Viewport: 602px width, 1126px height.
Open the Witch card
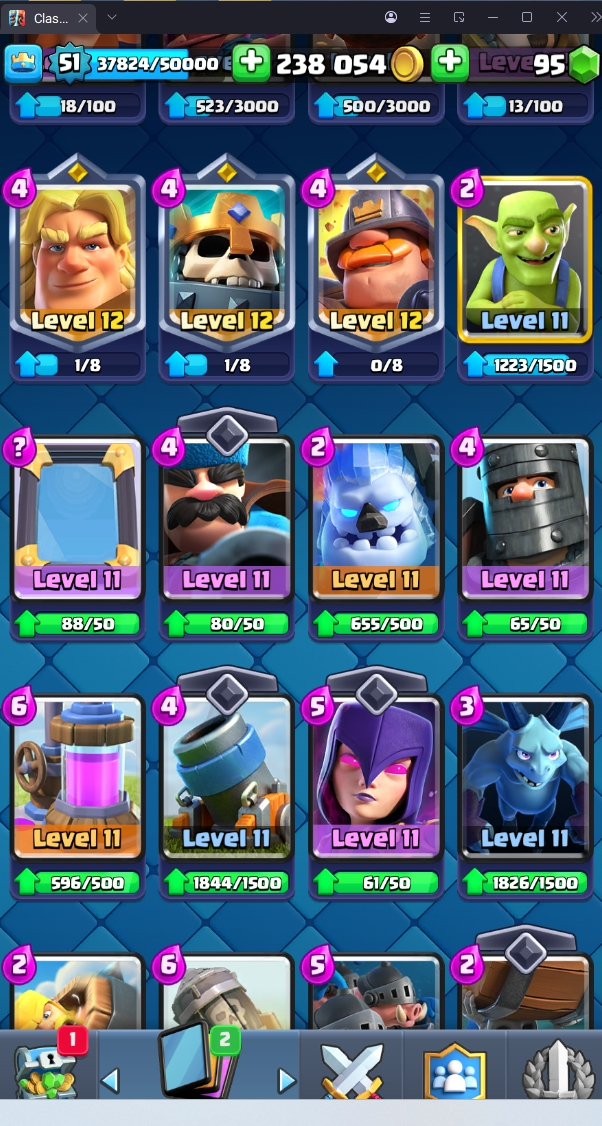pos(376,780)
